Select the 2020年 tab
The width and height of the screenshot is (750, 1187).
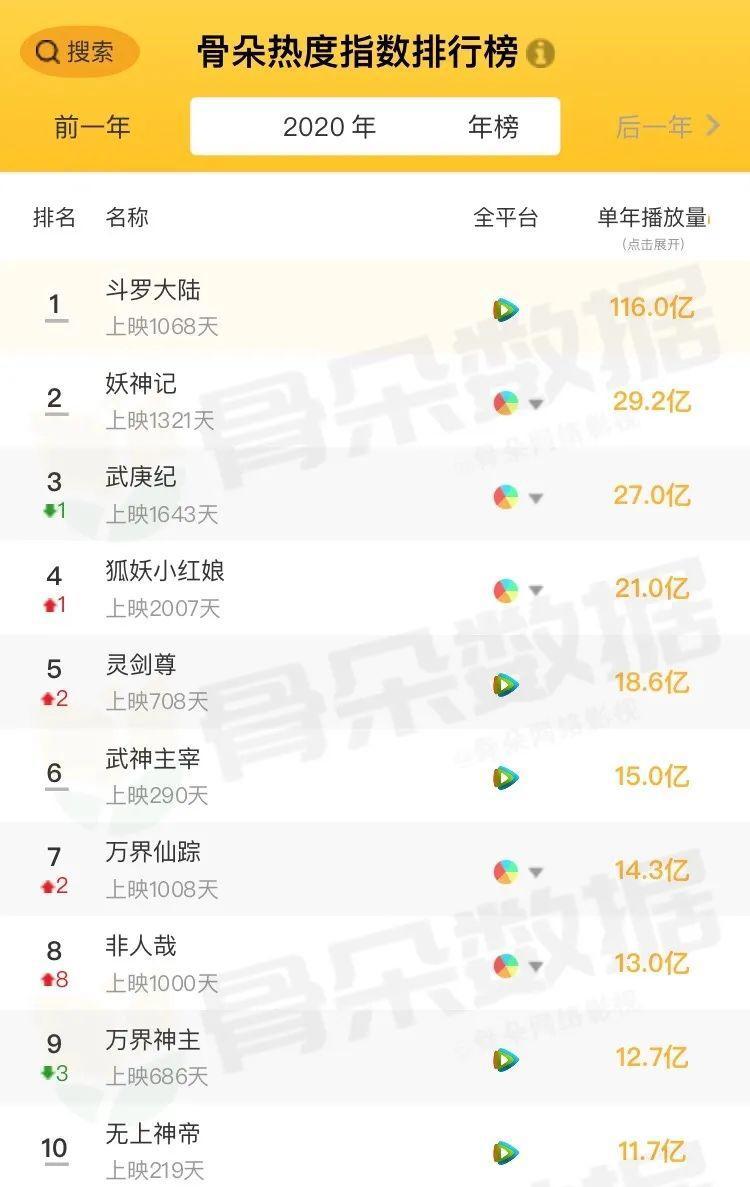tap(330, 126)
